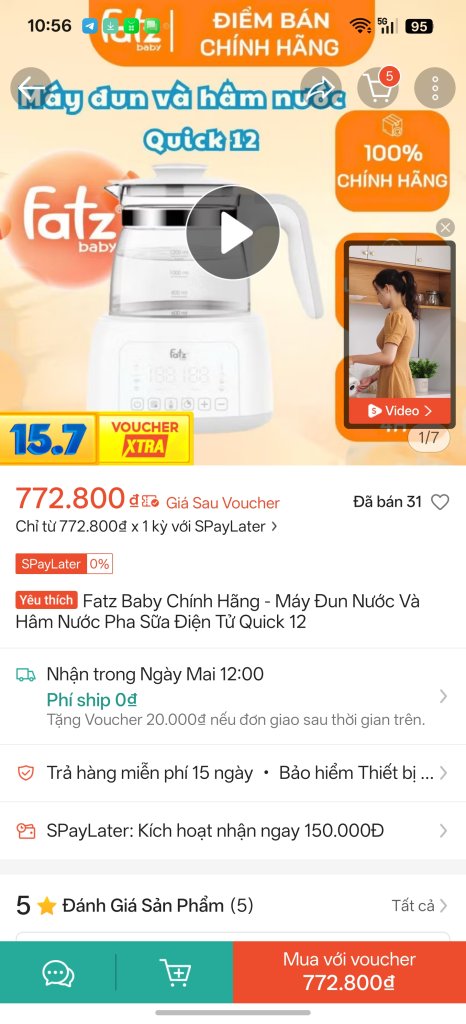
Task: Open SPayLater 150.000Đ activation offer
Action: [x=233, y=831]
